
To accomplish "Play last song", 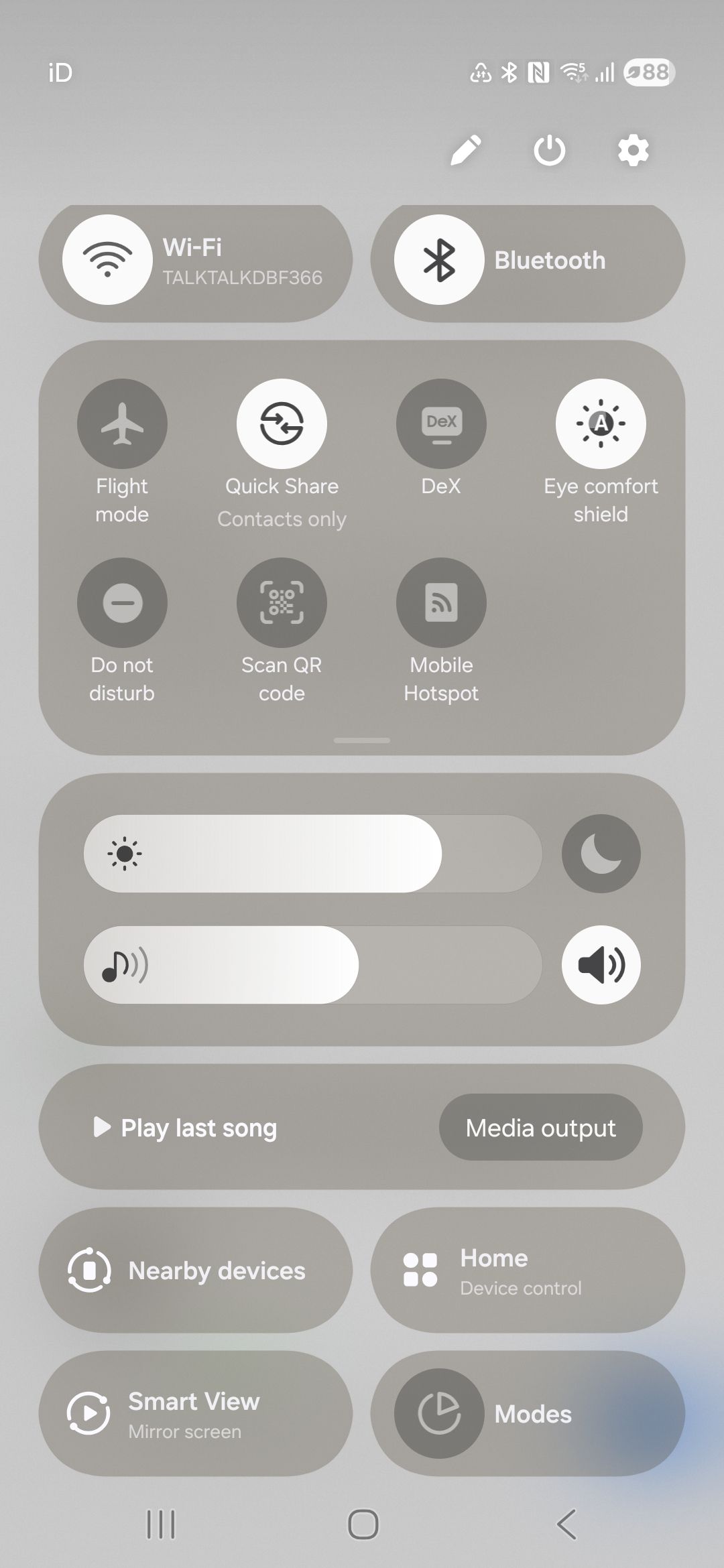I will pyautogui.click(x=186, y=1128).
